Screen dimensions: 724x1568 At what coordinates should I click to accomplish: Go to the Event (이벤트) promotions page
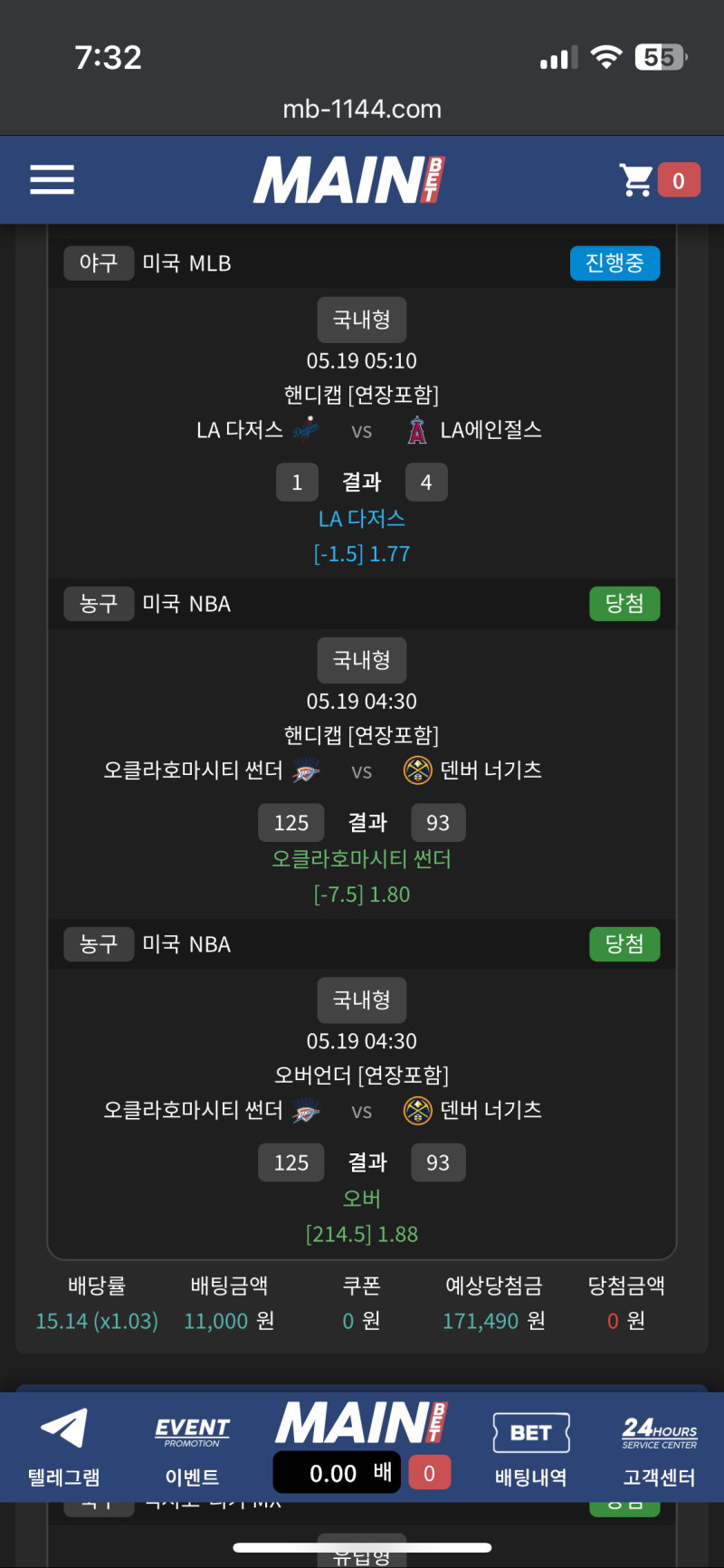click(192, 1447)
